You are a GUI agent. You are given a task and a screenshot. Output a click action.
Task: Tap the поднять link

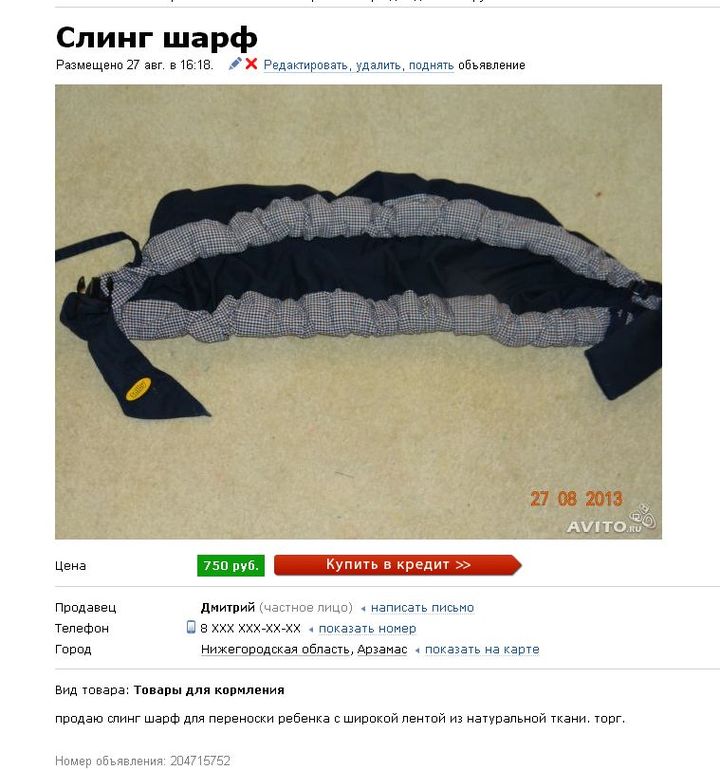point(431,65)
